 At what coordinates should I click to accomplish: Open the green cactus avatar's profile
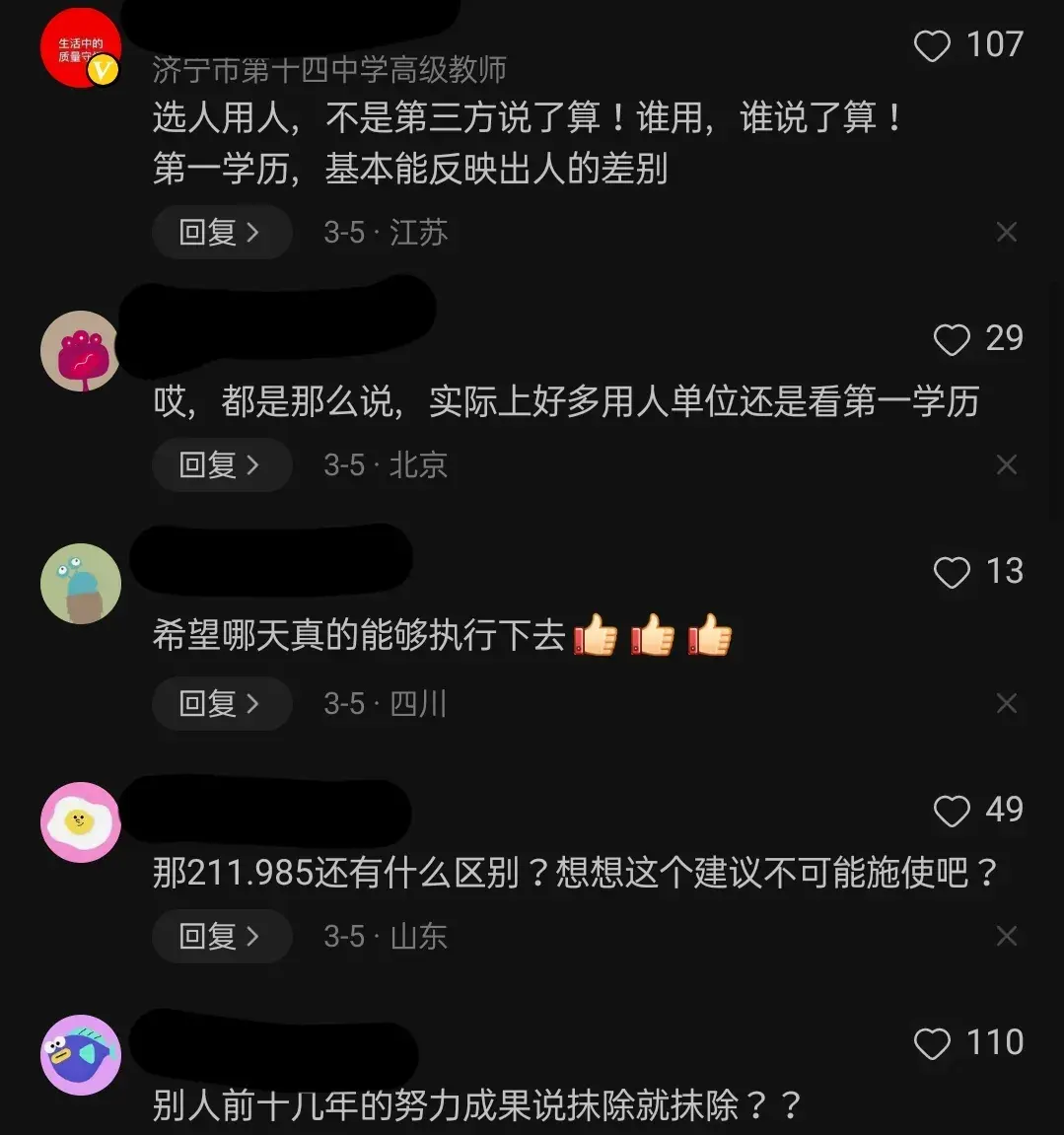[80, 584]
